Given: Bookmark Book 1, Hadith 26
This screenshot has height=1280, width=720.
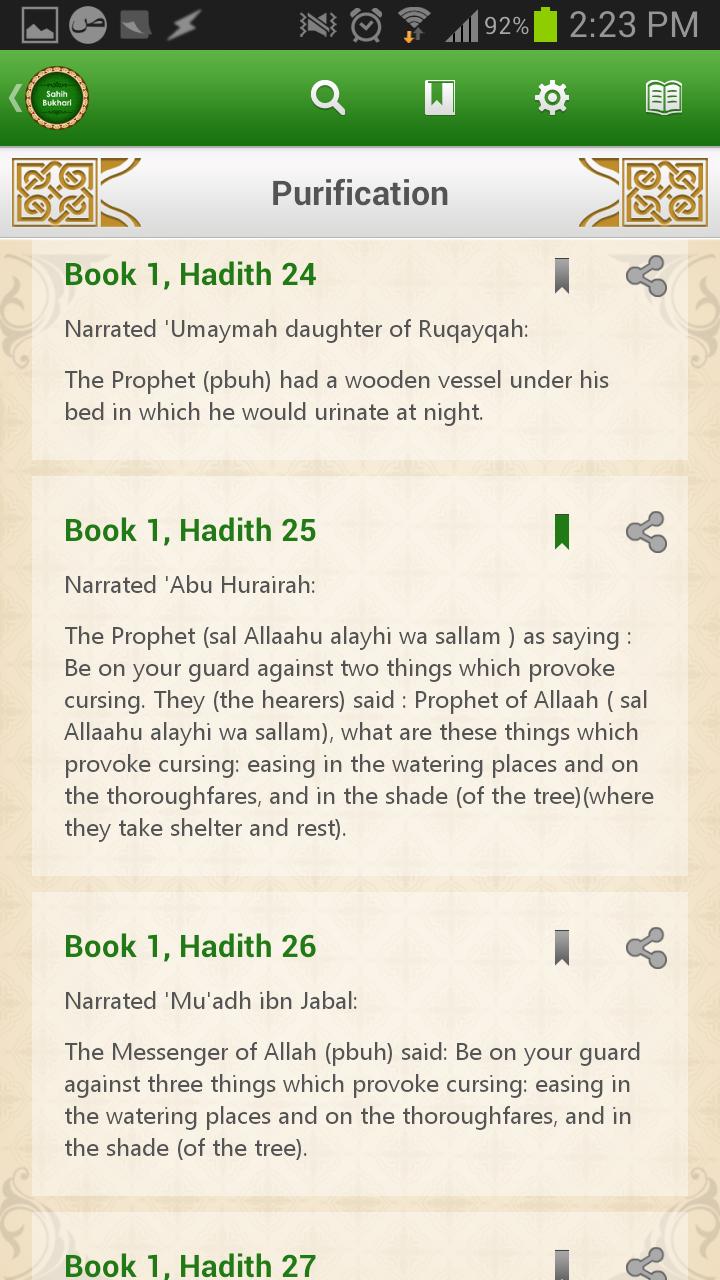Looking at the screenshot, I should point(562,948).
